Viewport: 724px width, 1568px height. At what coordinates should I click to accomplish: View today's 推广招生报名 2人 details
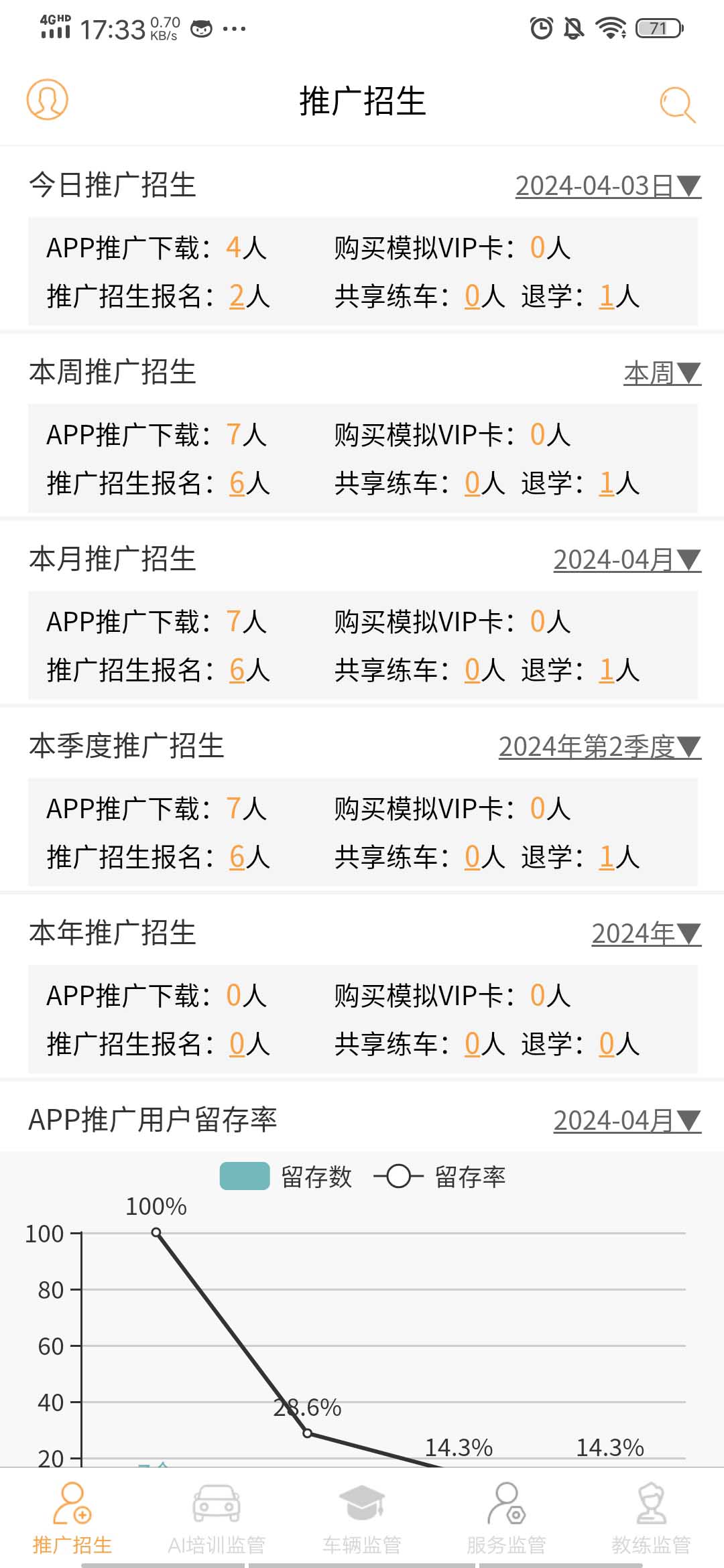pos(237,296)
